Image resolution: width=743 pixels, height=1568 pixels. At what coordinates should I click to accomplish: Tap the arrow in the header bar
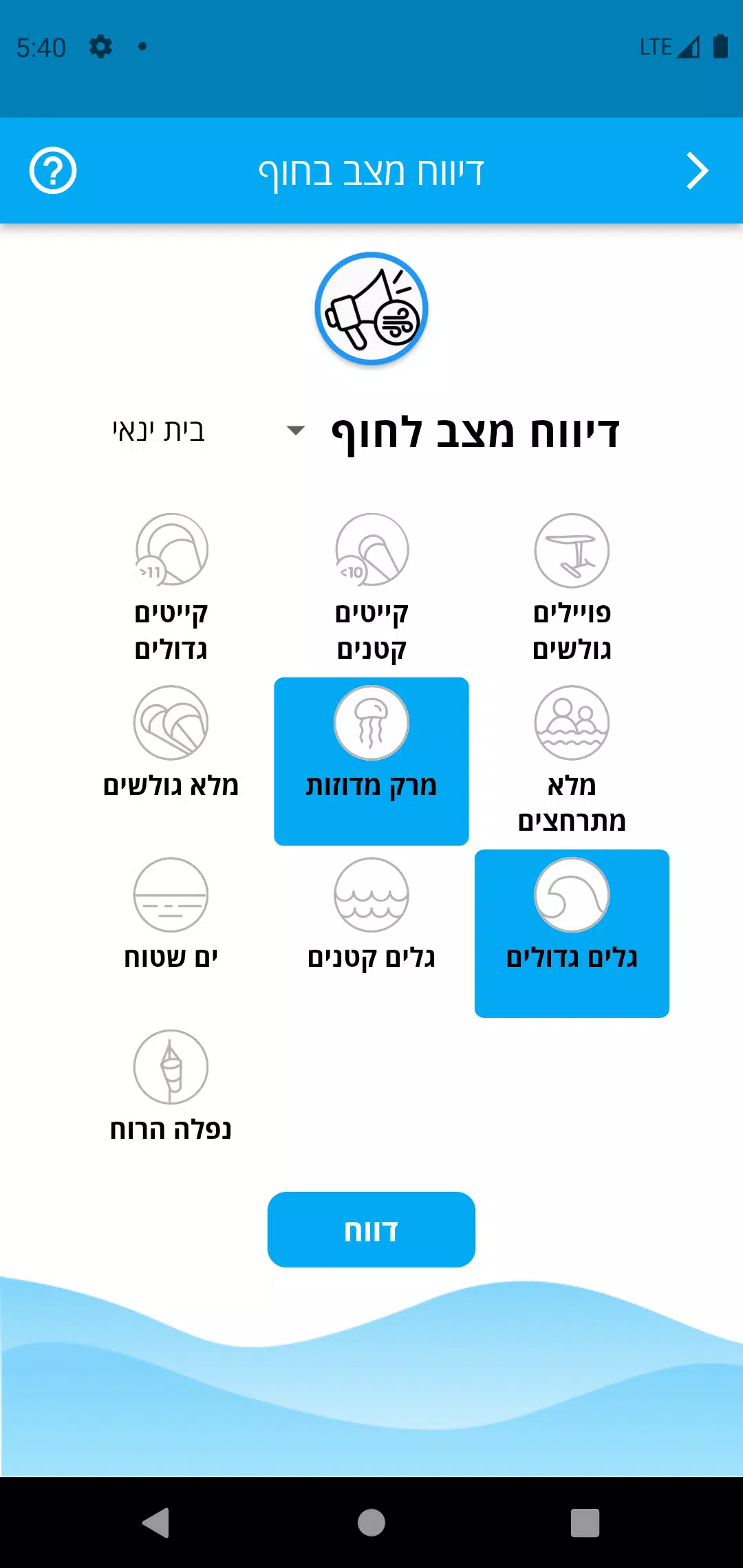[697, 171]
